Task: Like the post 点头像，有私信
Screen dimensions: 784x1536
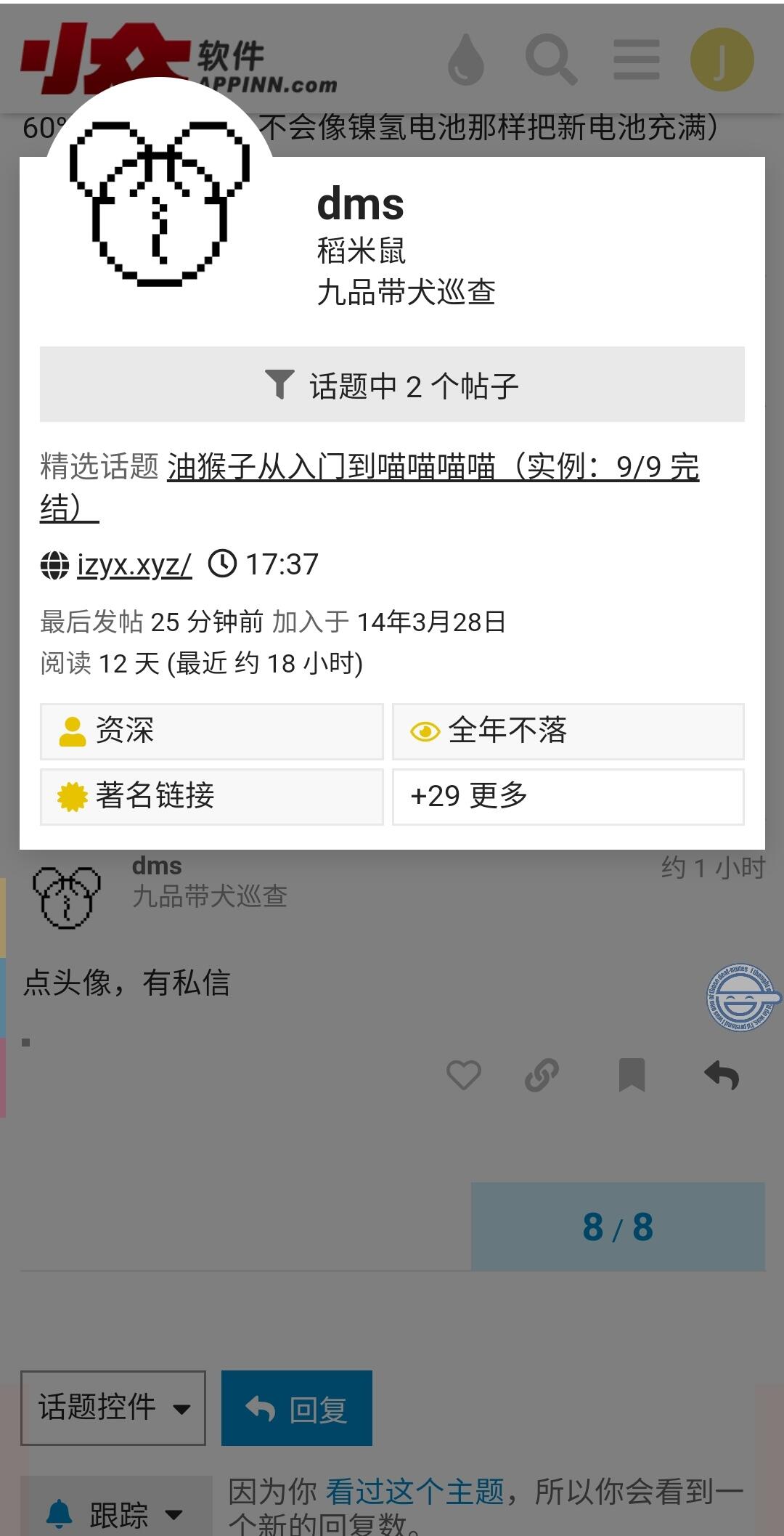Action: pyautogui.click(x=464, y=1076)
